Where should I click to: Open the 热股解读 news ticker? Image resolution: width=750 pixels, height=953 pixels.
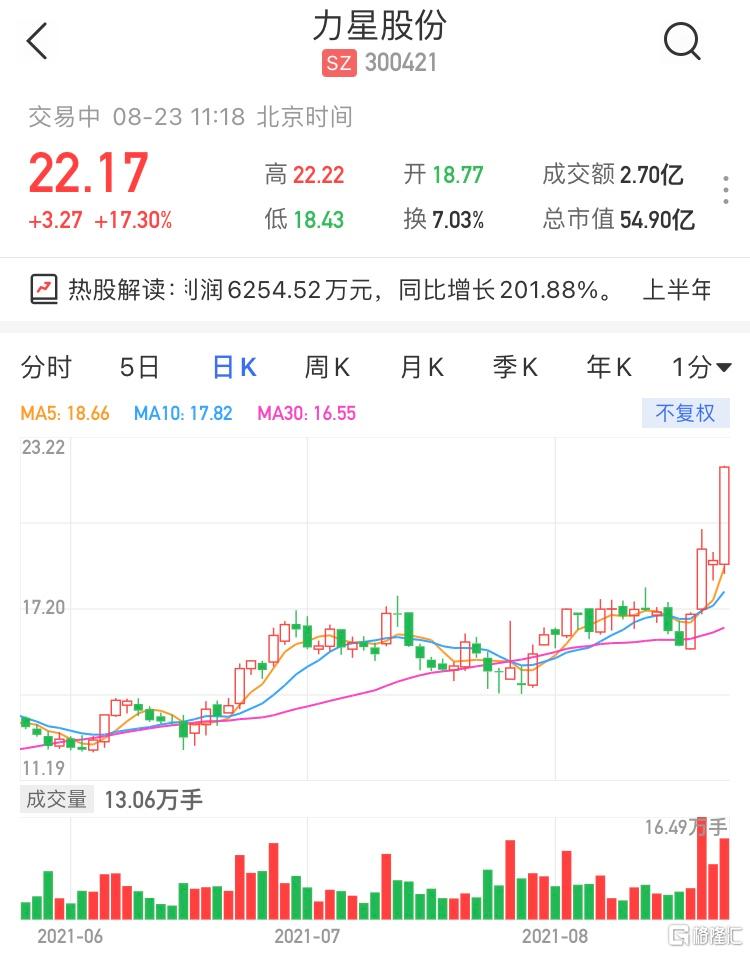coord(375,290)
